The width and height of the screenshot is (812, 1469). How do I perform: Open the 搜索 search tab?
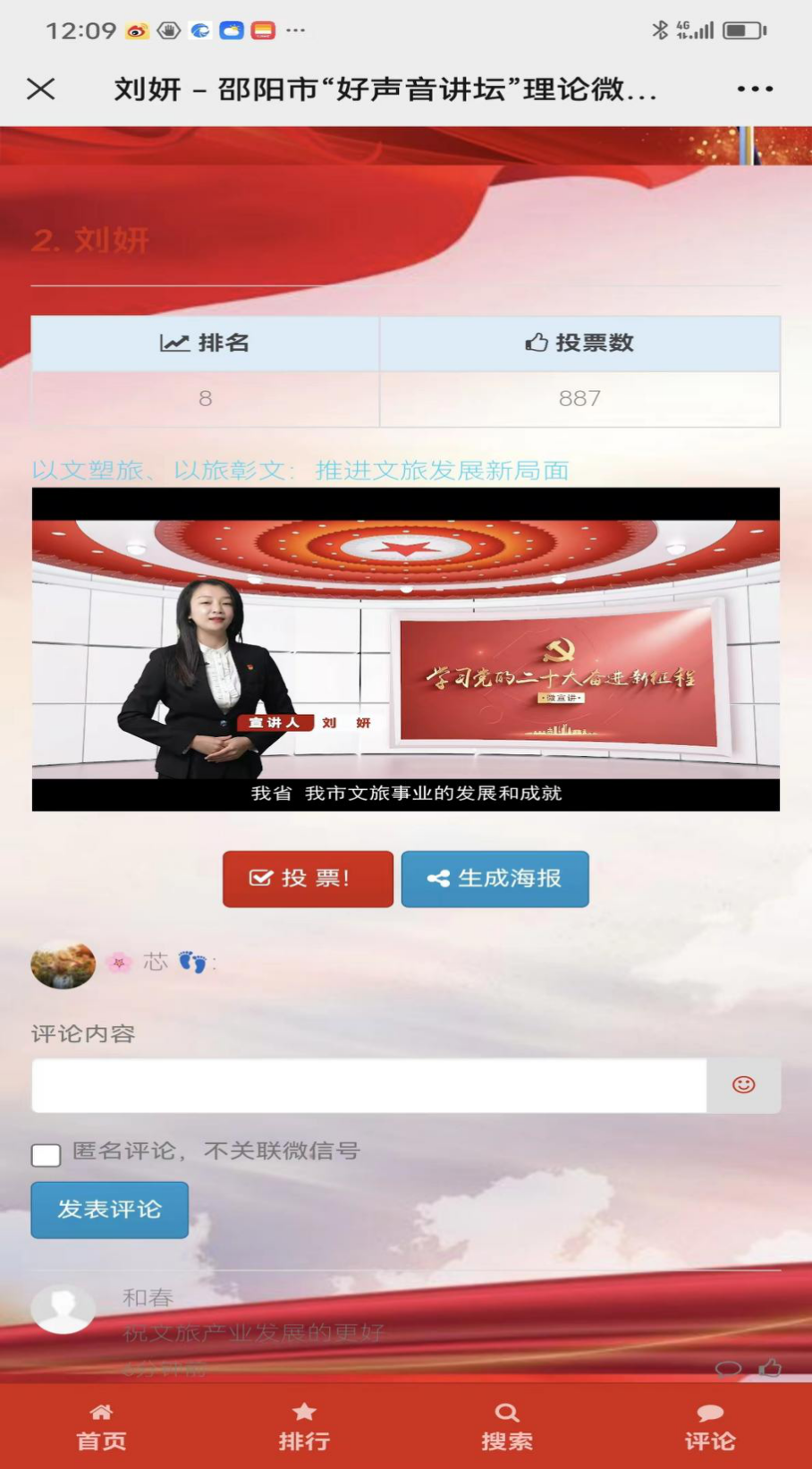(x=507, y=1427)
